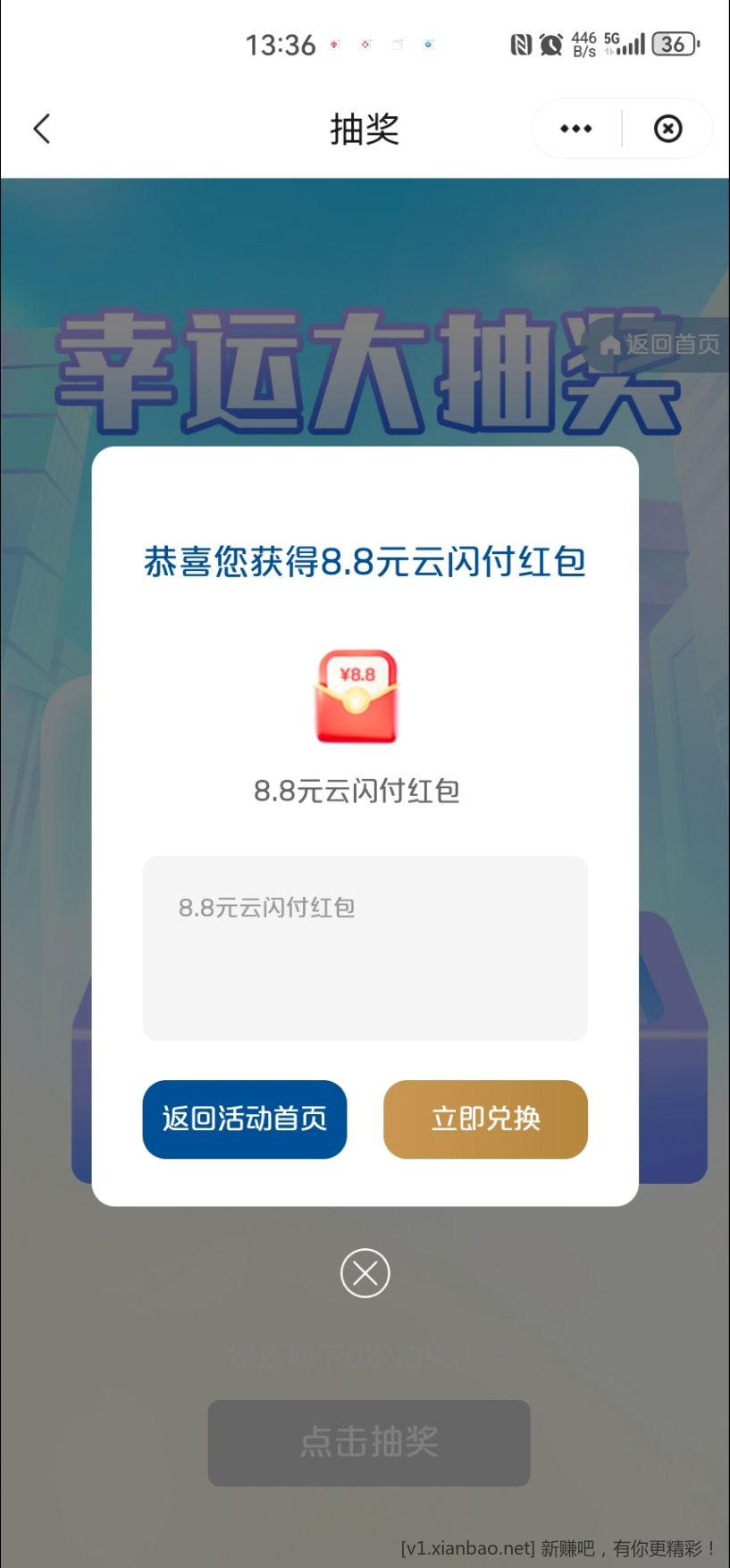Screen dimensions: 730x1568
Task: Select the 8.8元云闪付红包 description box
Action: tap(365, 949)
